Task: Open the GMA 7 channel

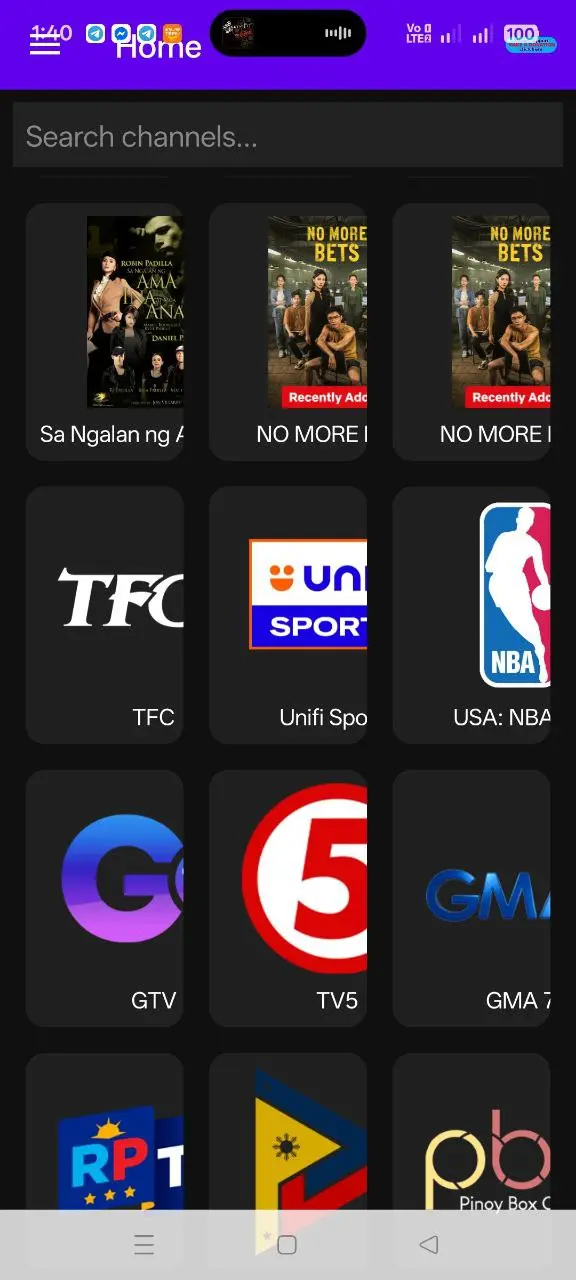Action: click(472, 898)
